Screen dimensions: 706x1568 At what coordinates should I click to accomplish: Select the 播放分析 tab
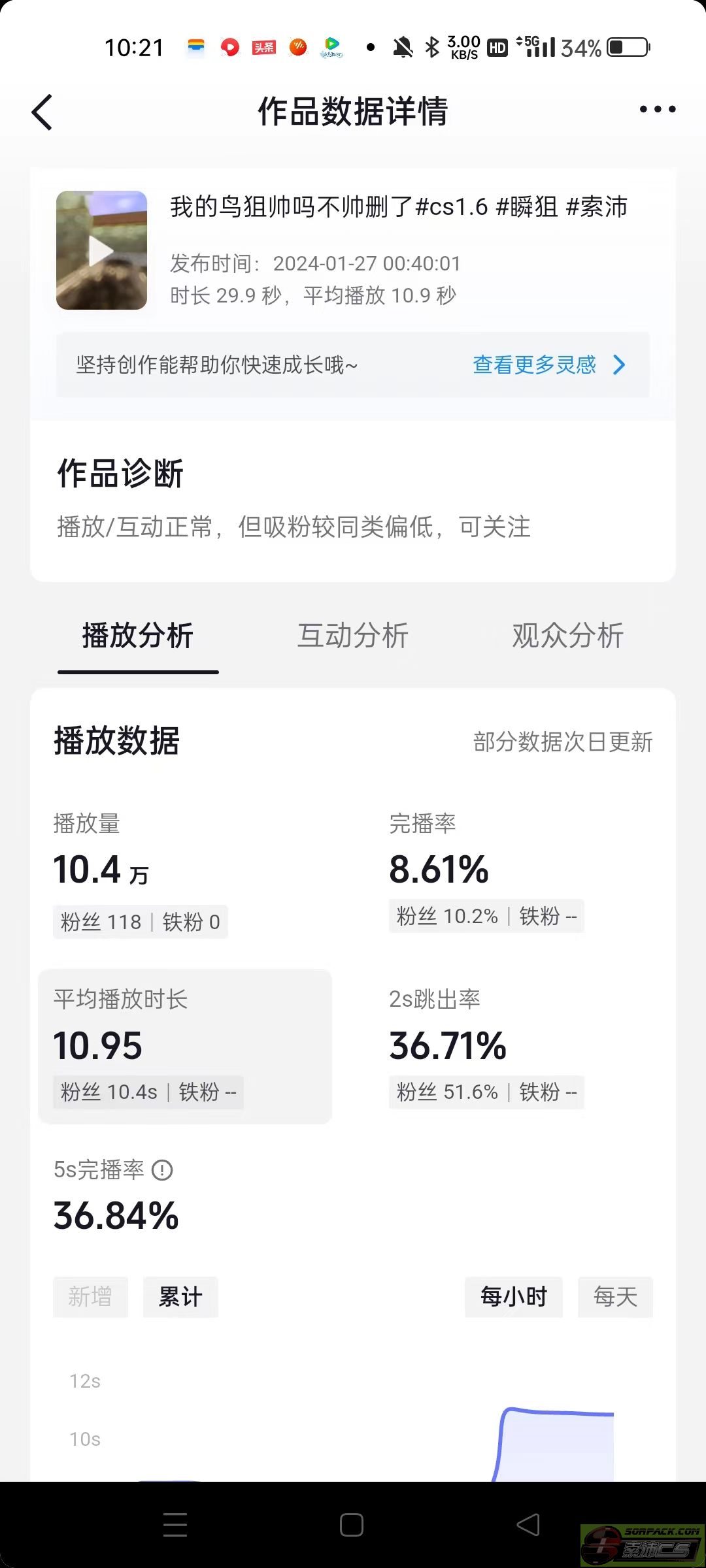click(138, 636)
